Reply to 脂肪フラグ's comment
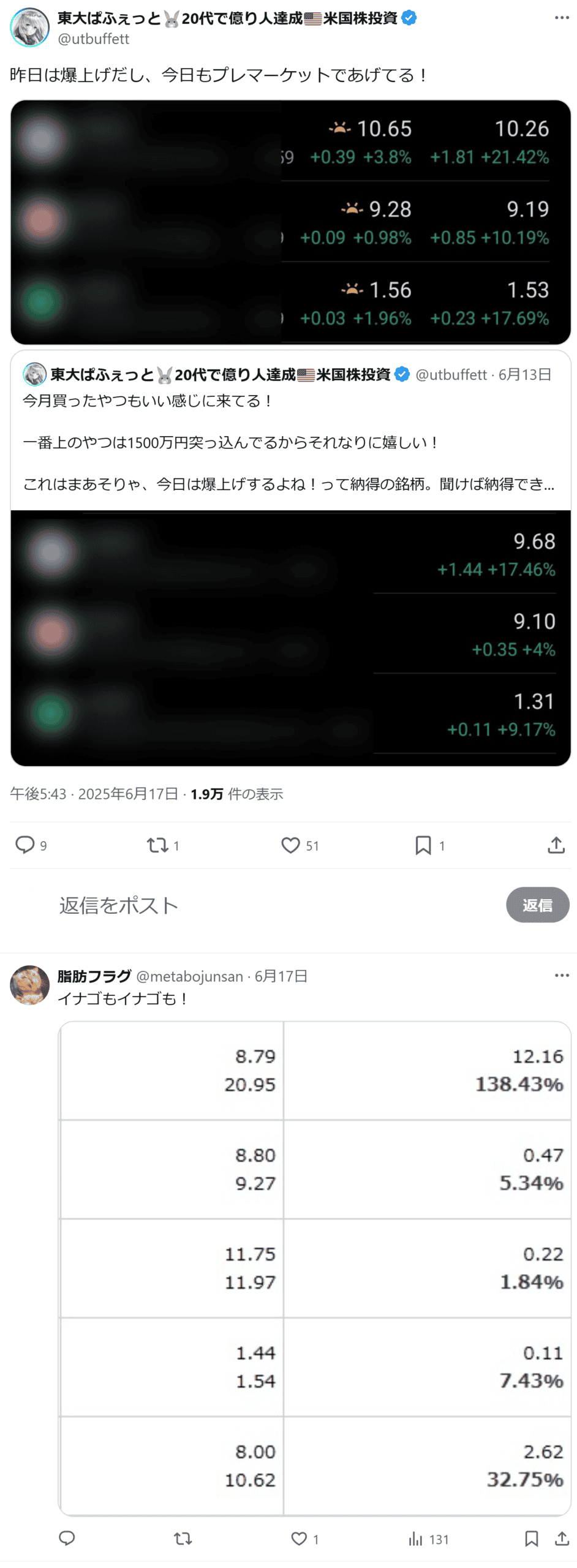Image resolution: width=577 pixels, height=1568 pixels. point(67,1538)
